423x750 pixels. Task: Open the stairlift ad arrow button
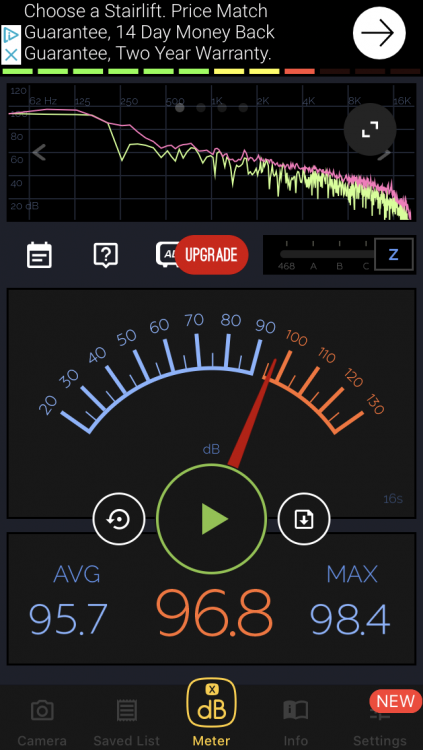pos(379,33)
